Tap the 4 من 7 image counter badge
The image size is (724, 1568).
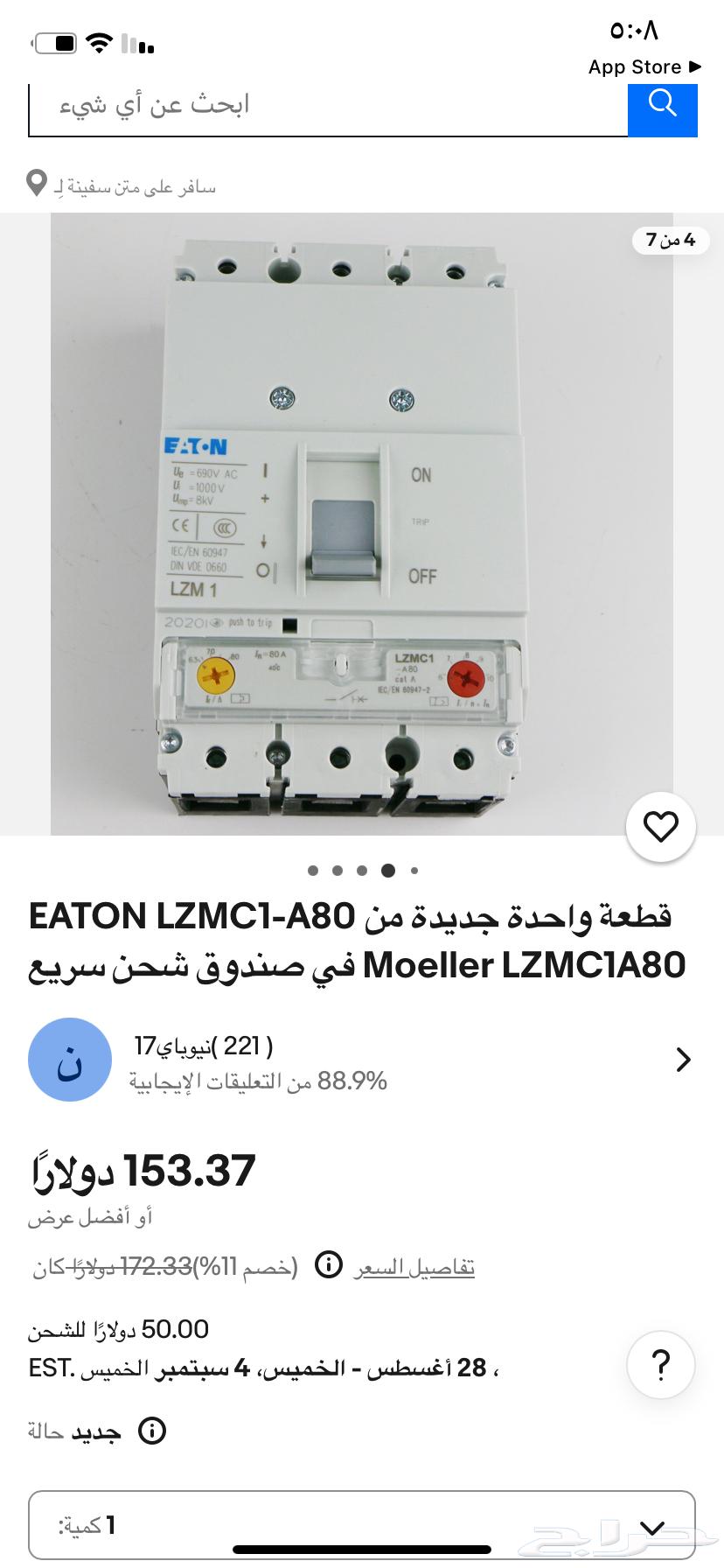(x=670, y=240)
